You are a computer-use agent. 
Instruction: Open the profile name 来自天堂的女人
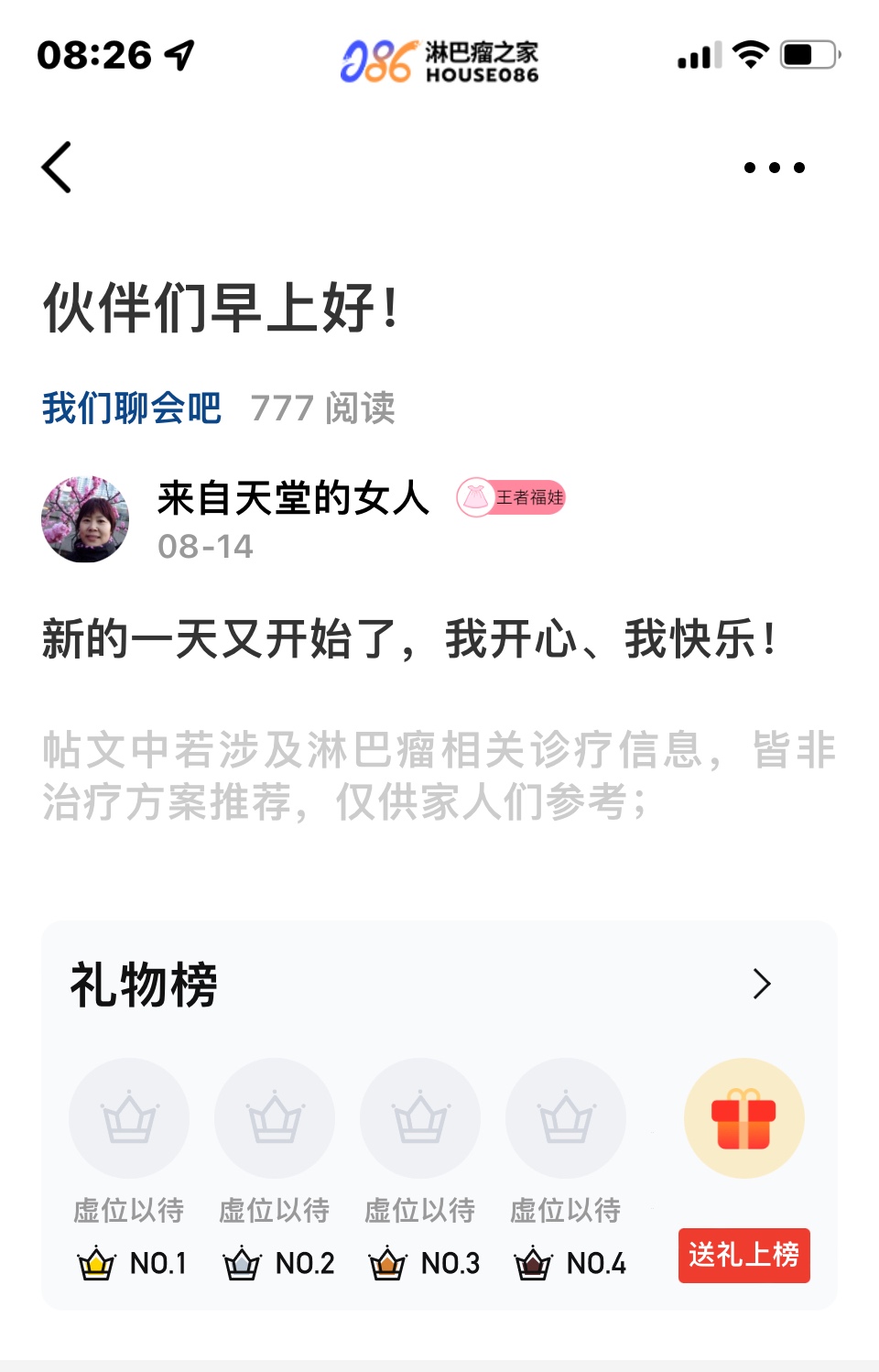click(x=293, y=499)
